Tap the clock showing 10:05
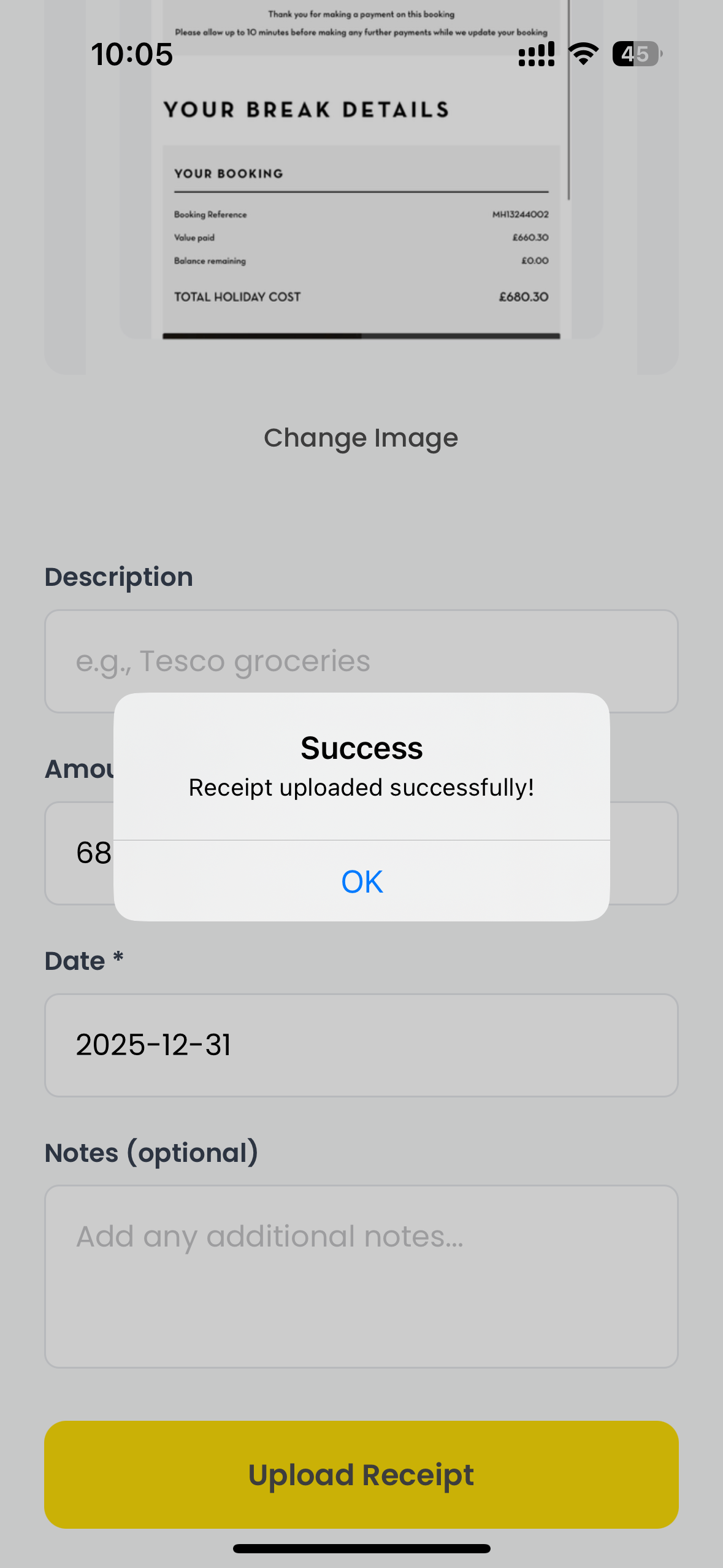Image resolution: width=723 pixels, height=1568 pixels. coord(132,54)
